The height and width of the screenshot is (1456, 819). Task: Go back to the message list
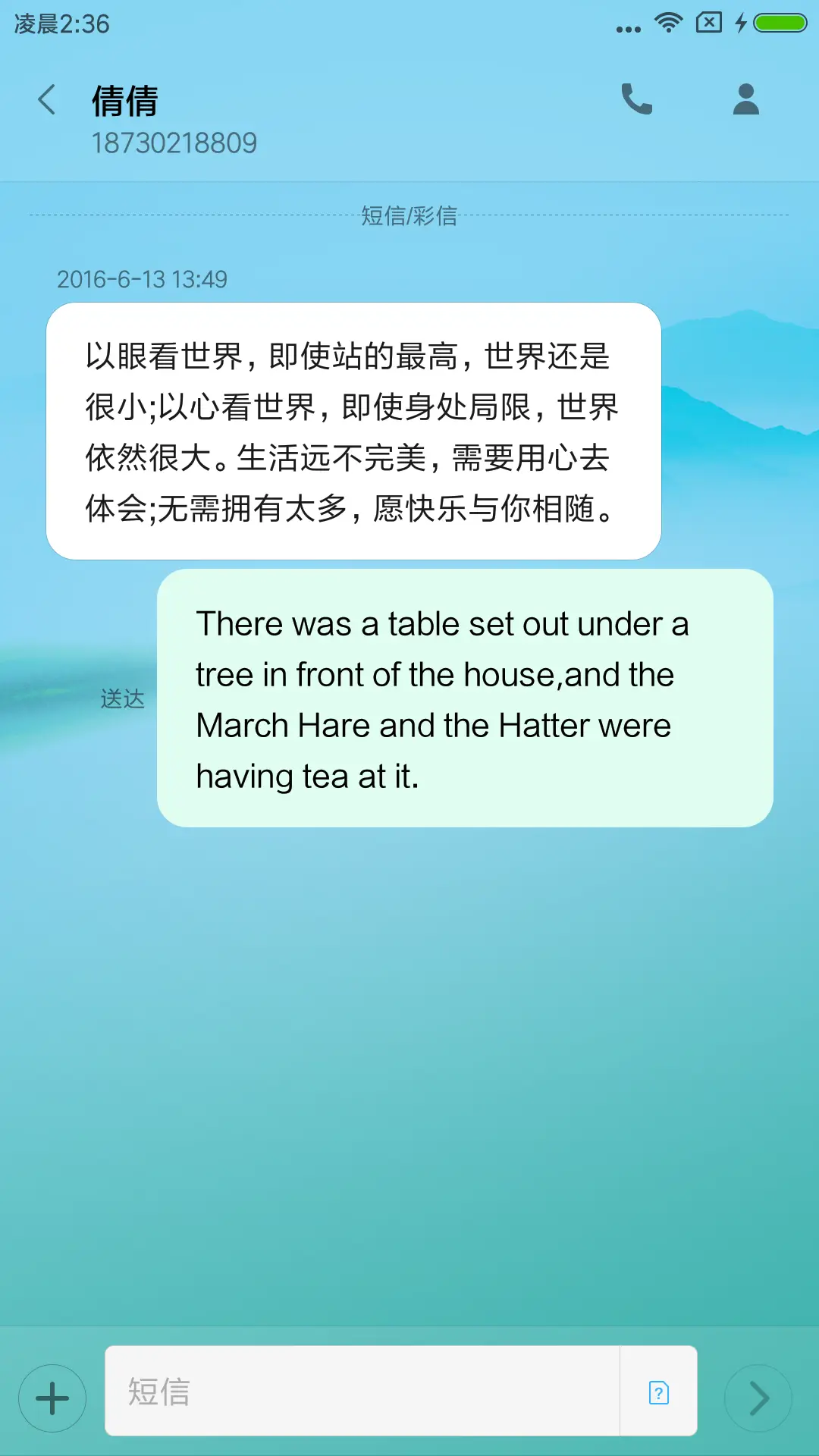[47, 100]
